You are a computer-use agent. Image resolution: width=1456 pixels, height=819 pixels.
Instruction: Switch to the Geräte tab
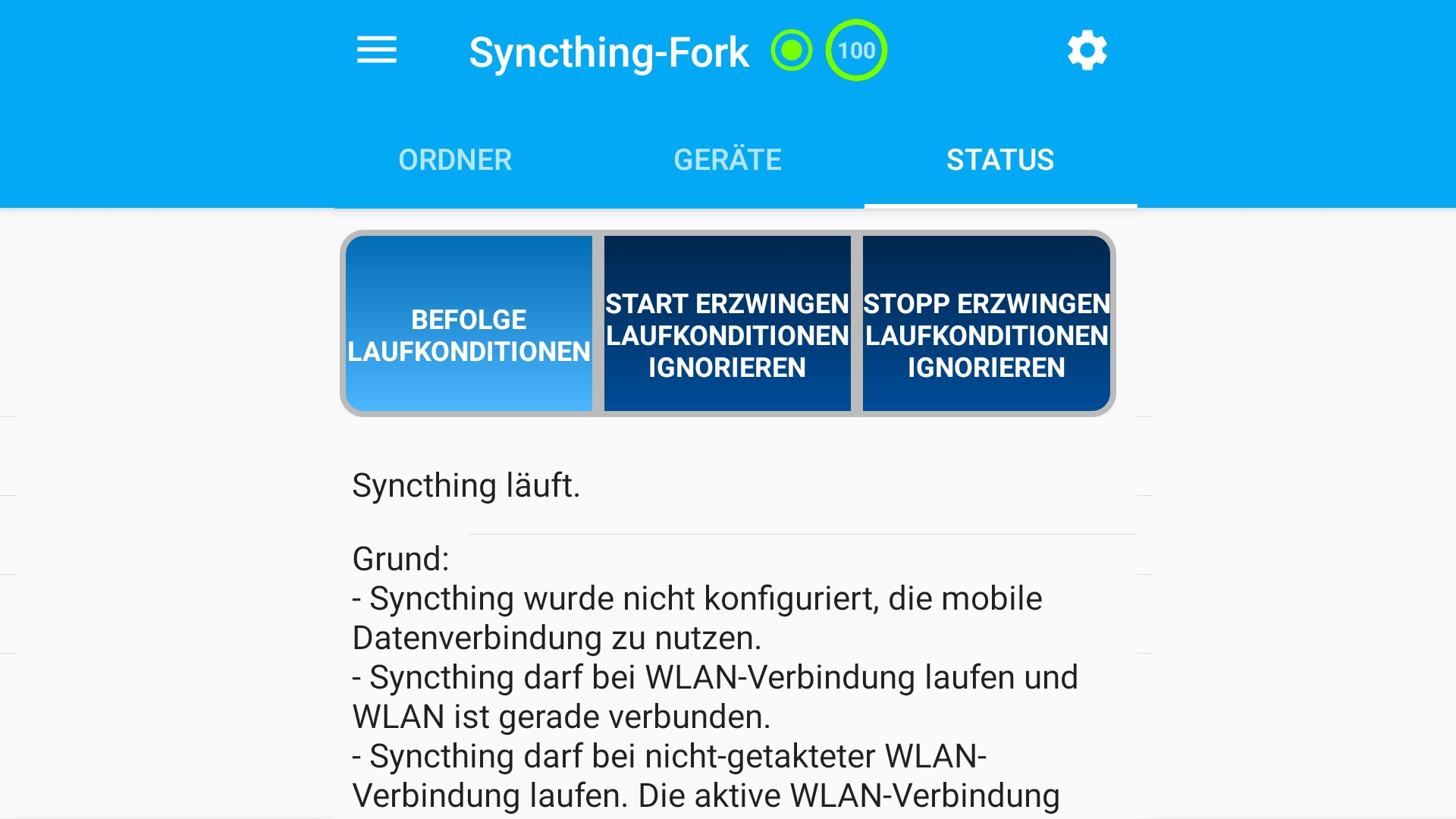pos(727,160)
